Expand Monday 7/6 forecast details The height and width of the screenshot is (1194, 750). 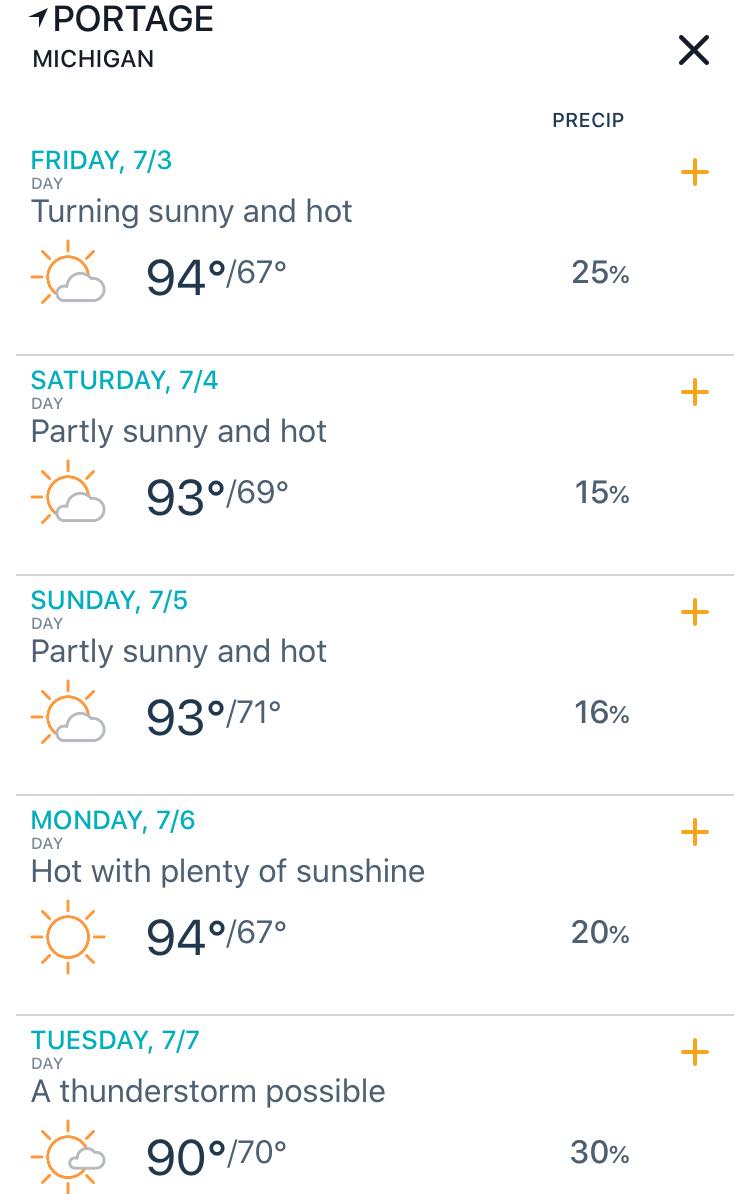coord(694,832)
